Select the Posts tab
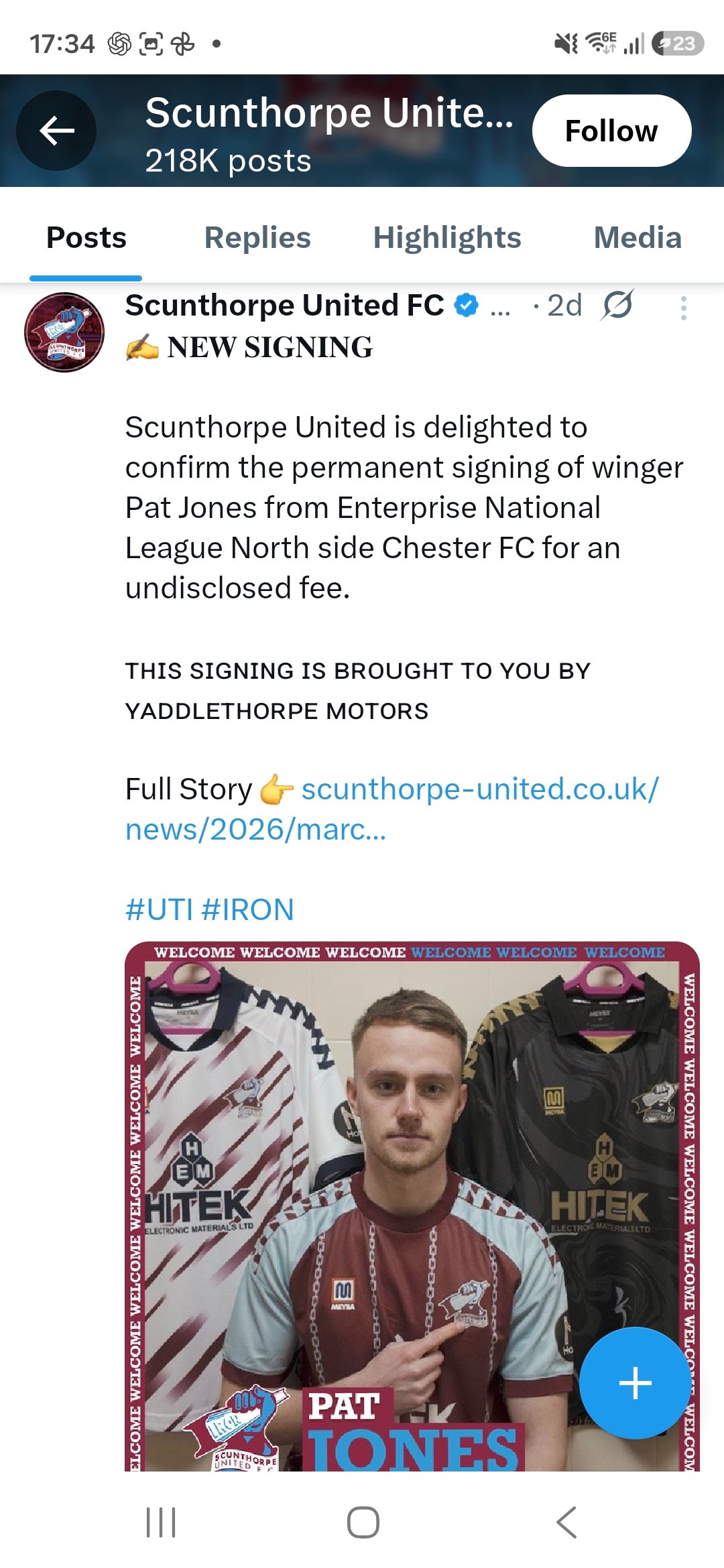 tap(86, 238)
